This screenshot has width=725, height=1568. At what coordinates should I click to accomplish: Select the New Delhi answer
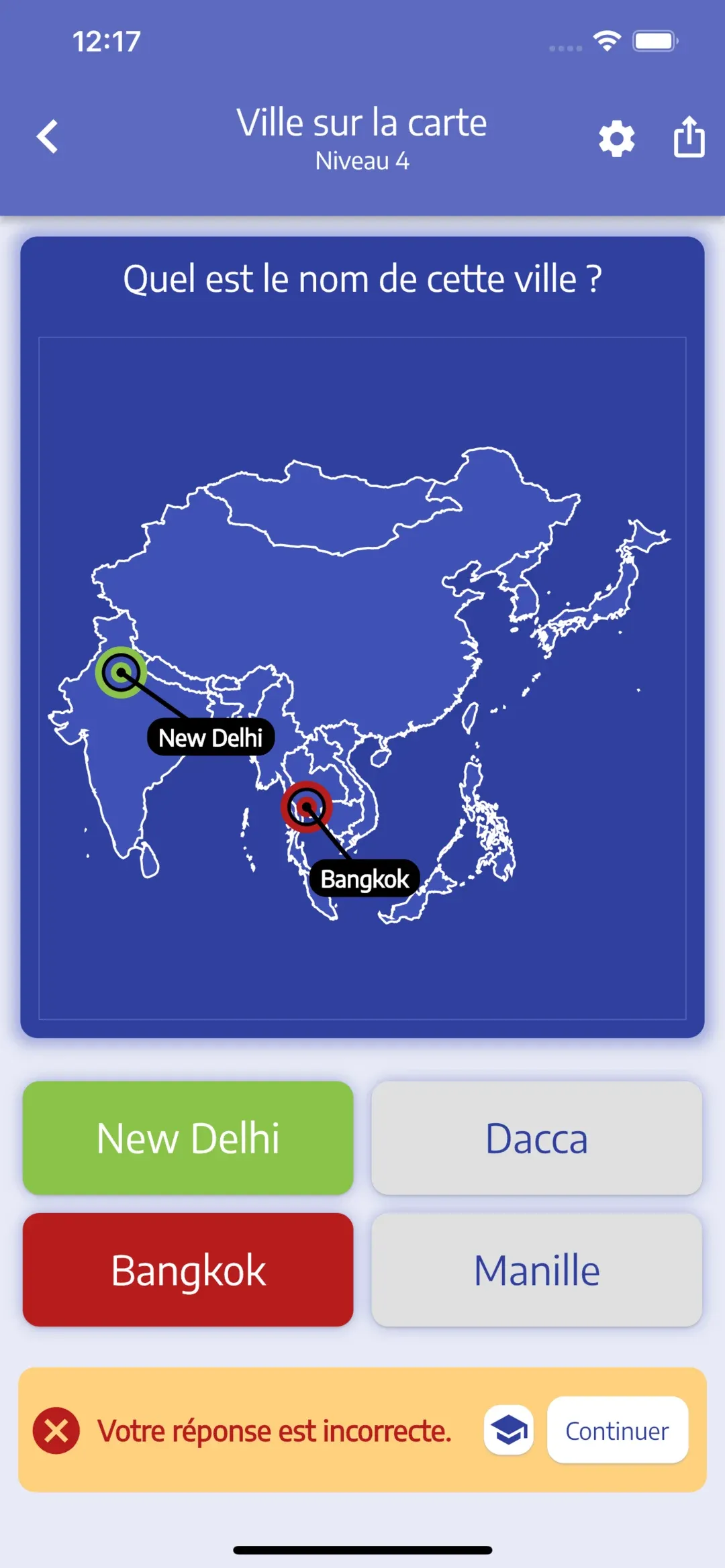click(188, 1138)
